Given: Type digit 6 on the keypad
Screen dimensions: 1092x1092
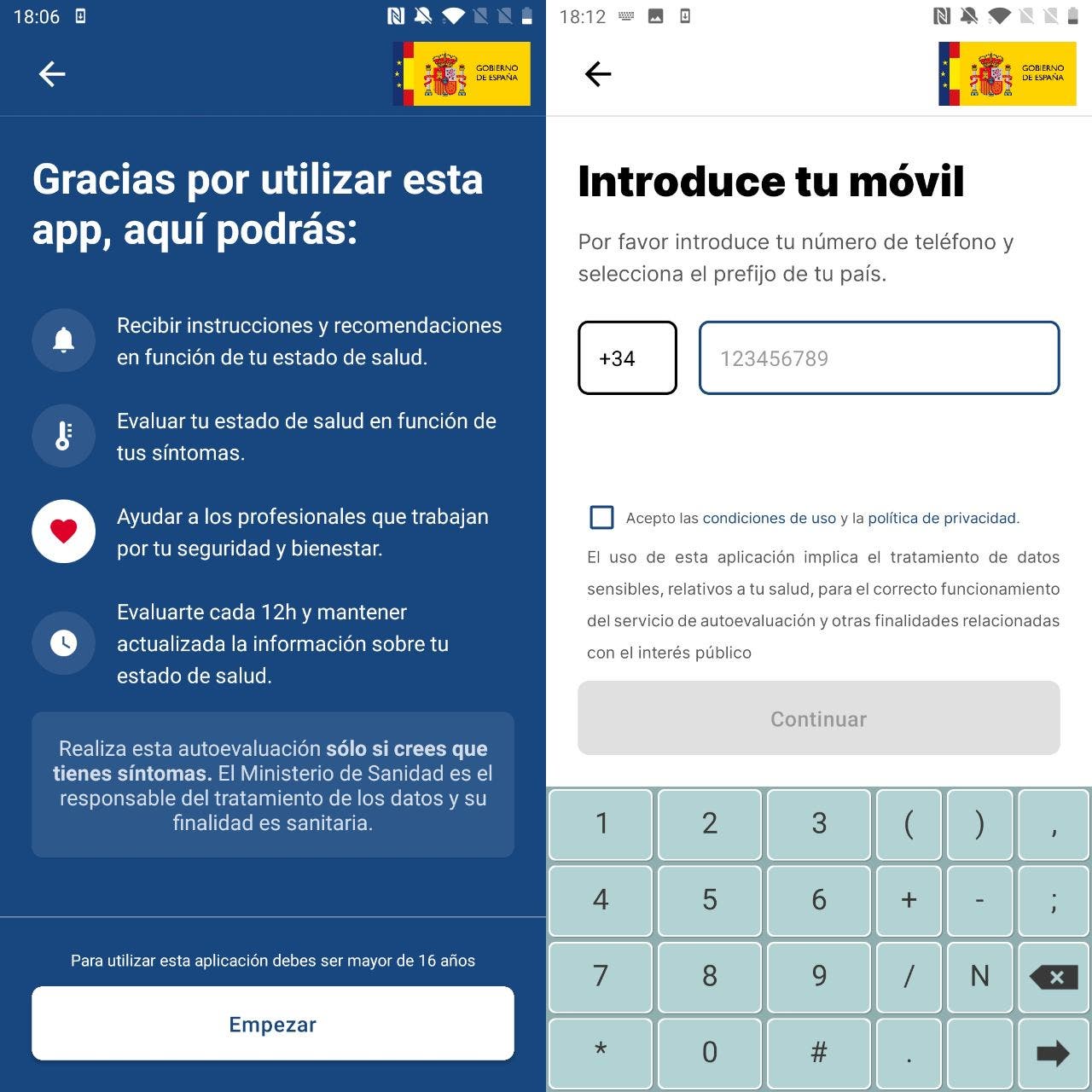Looking at the screenshot, I should (818, 899).
